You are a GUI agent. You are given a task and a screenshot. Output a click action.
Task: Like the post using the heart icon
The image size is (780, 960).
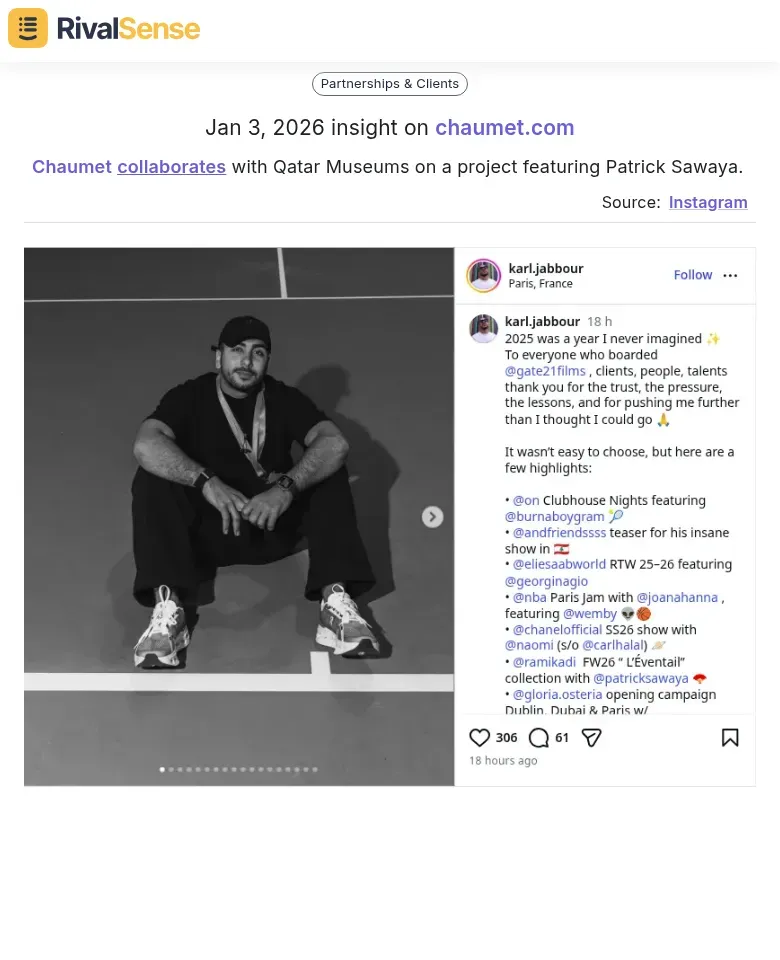pos(479,737)
